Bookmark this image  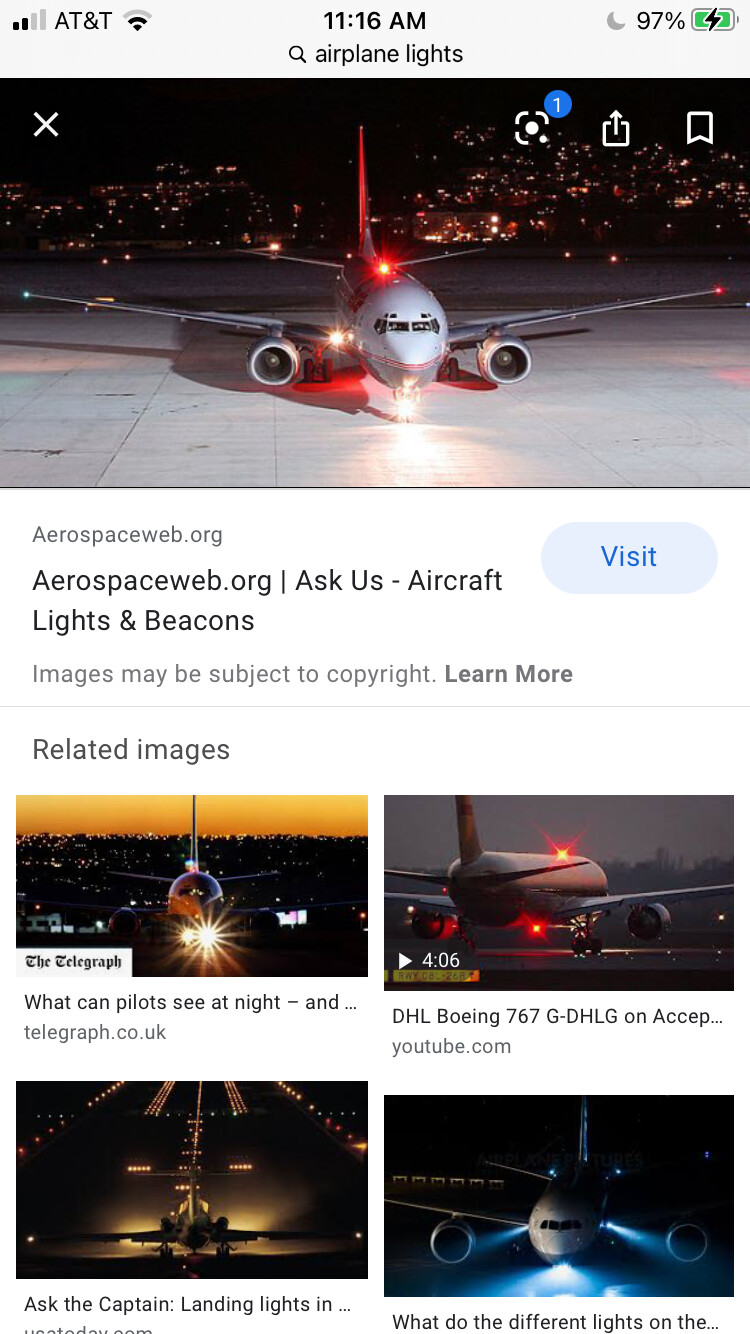point(699,128)
